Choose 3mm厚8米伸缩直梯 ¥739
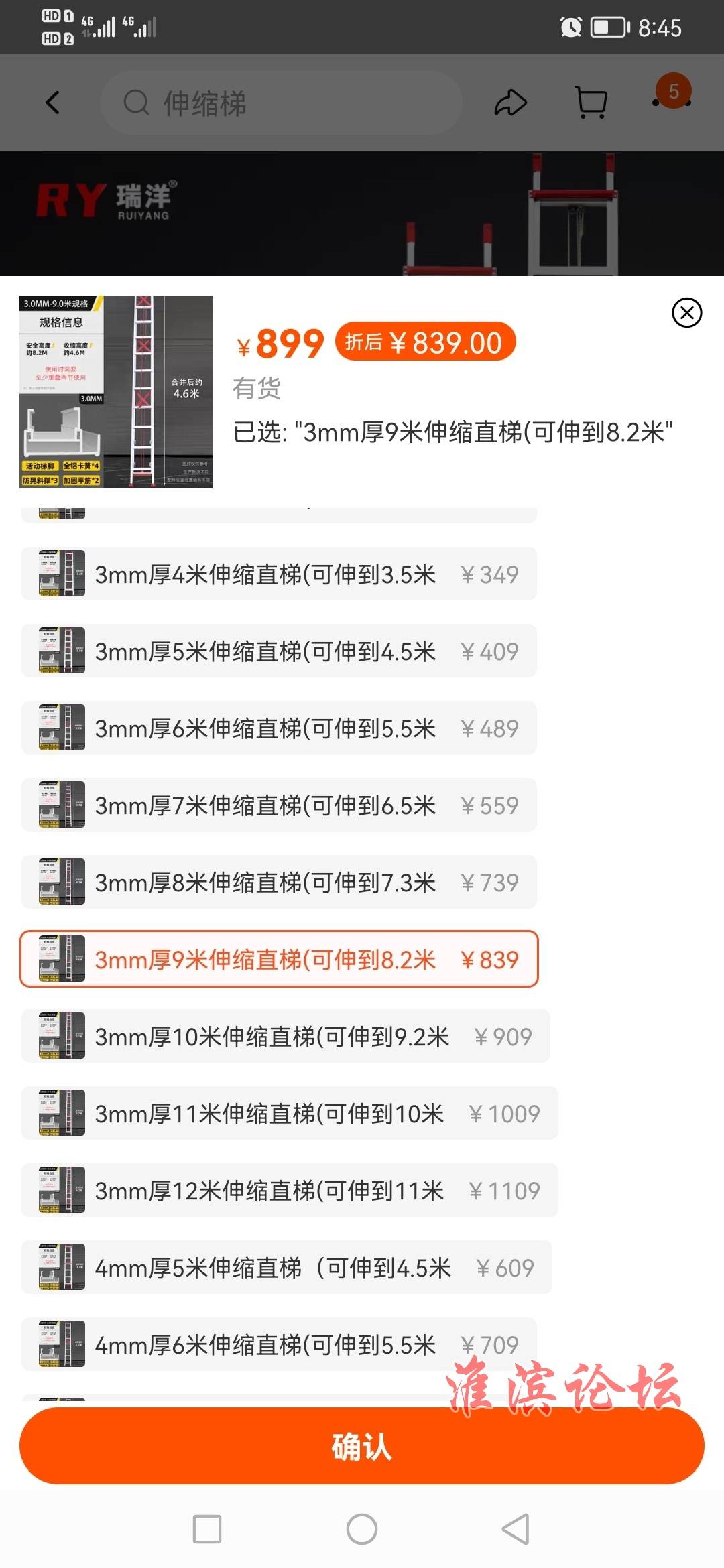 (x=279, y=883)
